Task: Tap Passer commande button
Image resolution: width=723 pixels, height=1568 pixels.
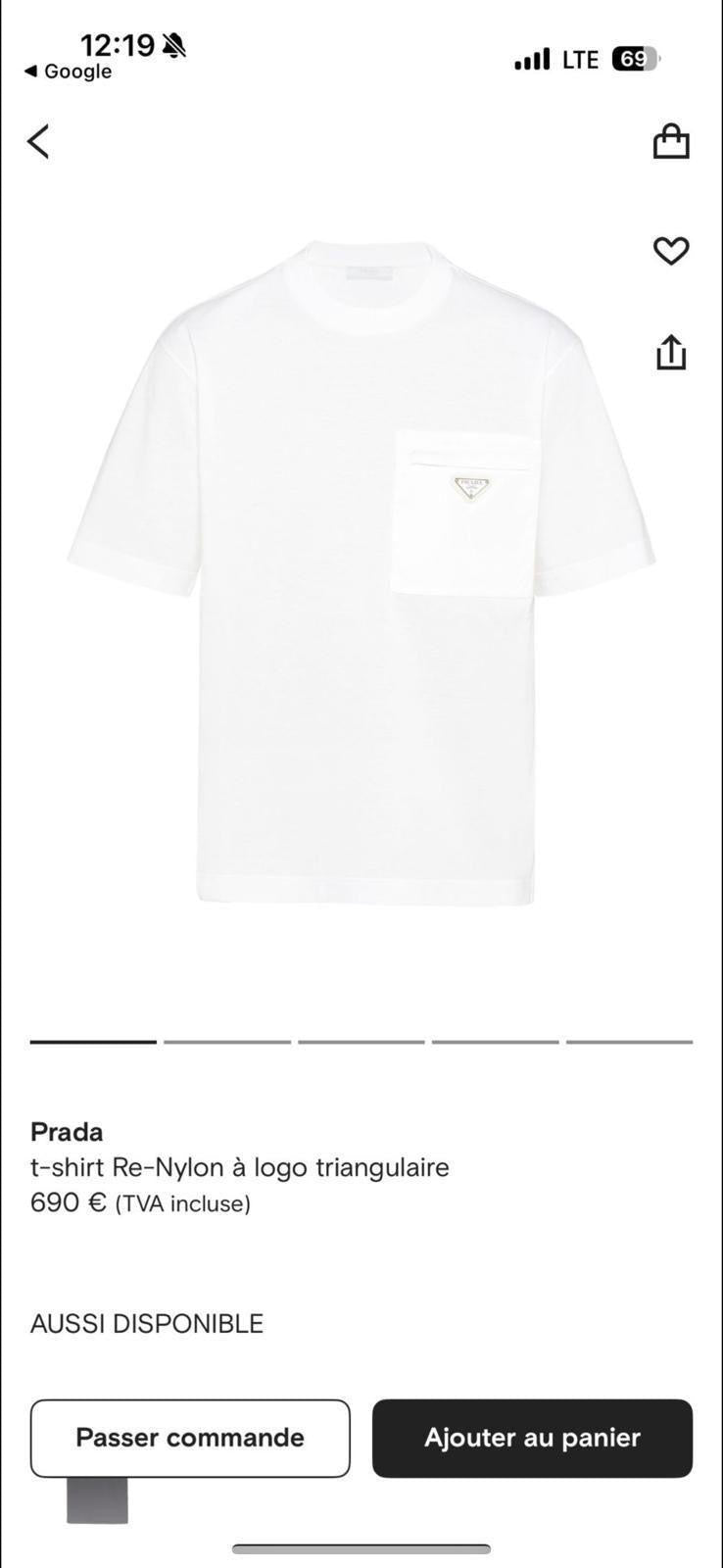Action: pos(190,1438)
